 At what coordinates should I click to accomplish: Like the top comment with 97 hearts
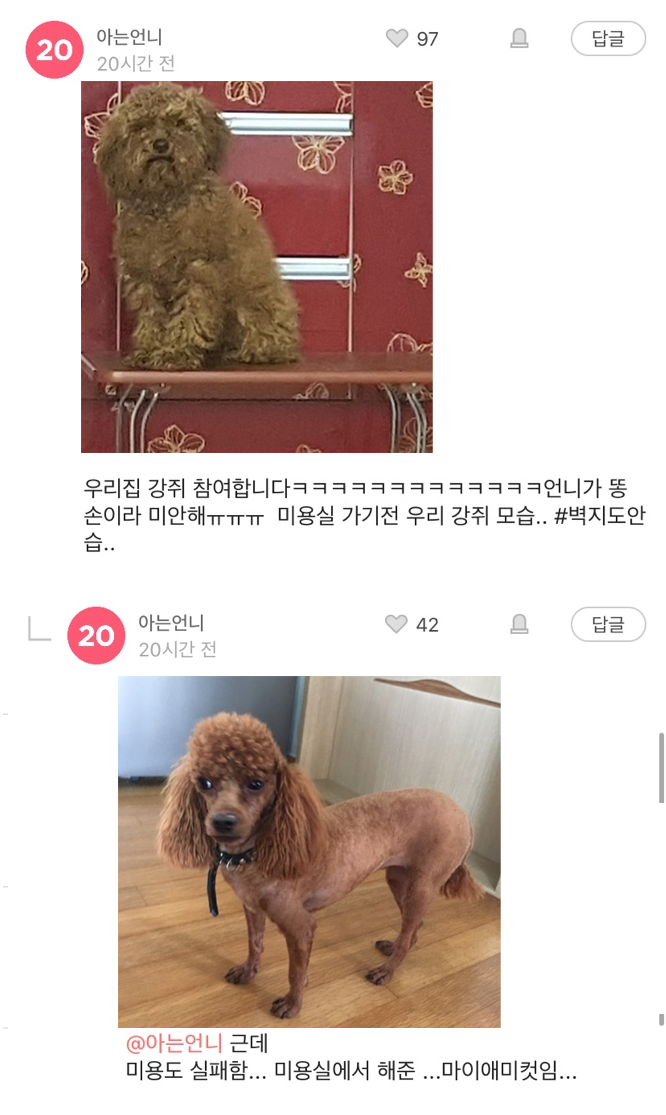tap(397, 39)
